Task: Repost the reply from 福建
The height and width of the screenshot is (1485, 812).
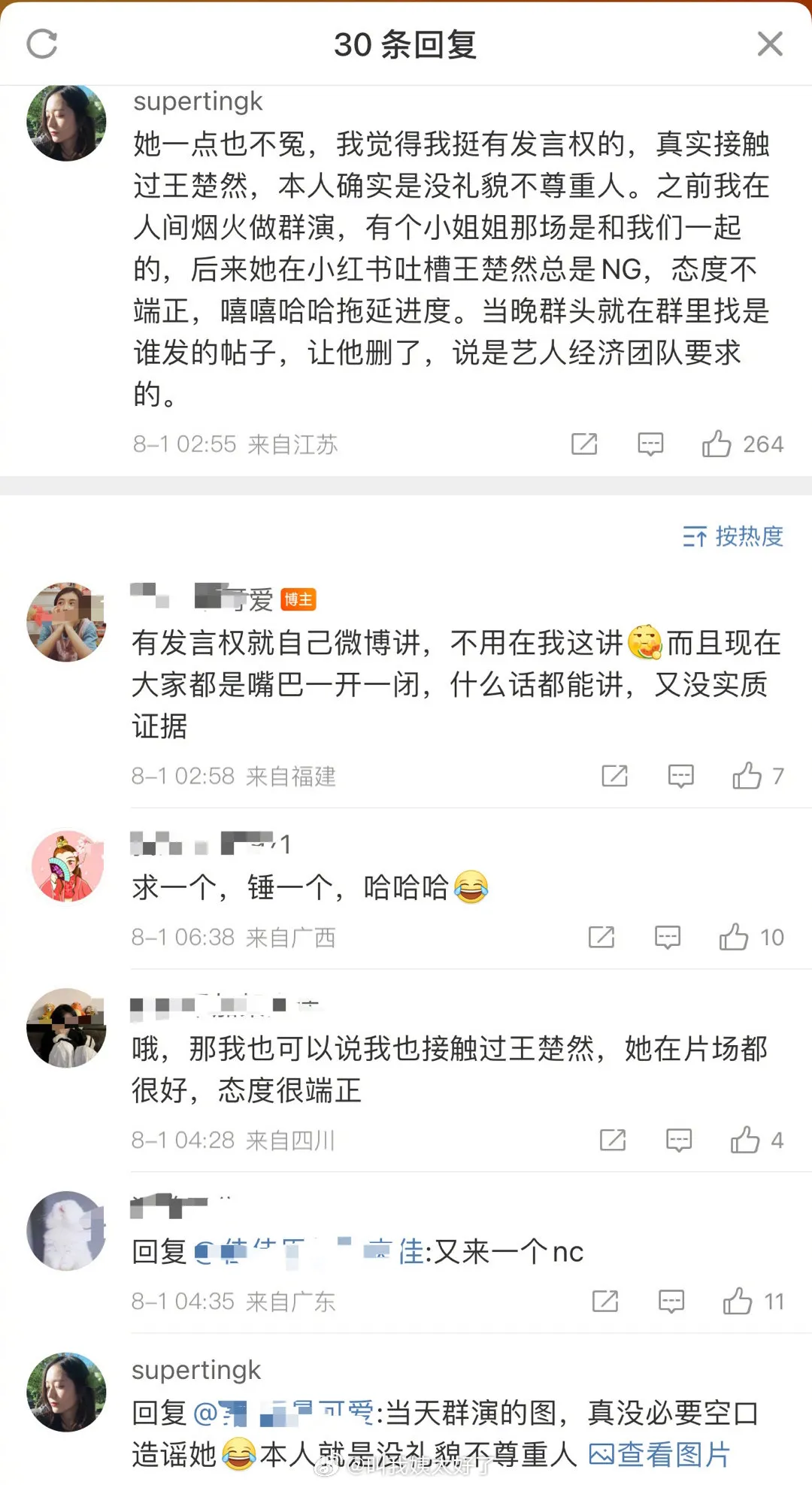Action: pyautogui.click(x=615, y=775)
